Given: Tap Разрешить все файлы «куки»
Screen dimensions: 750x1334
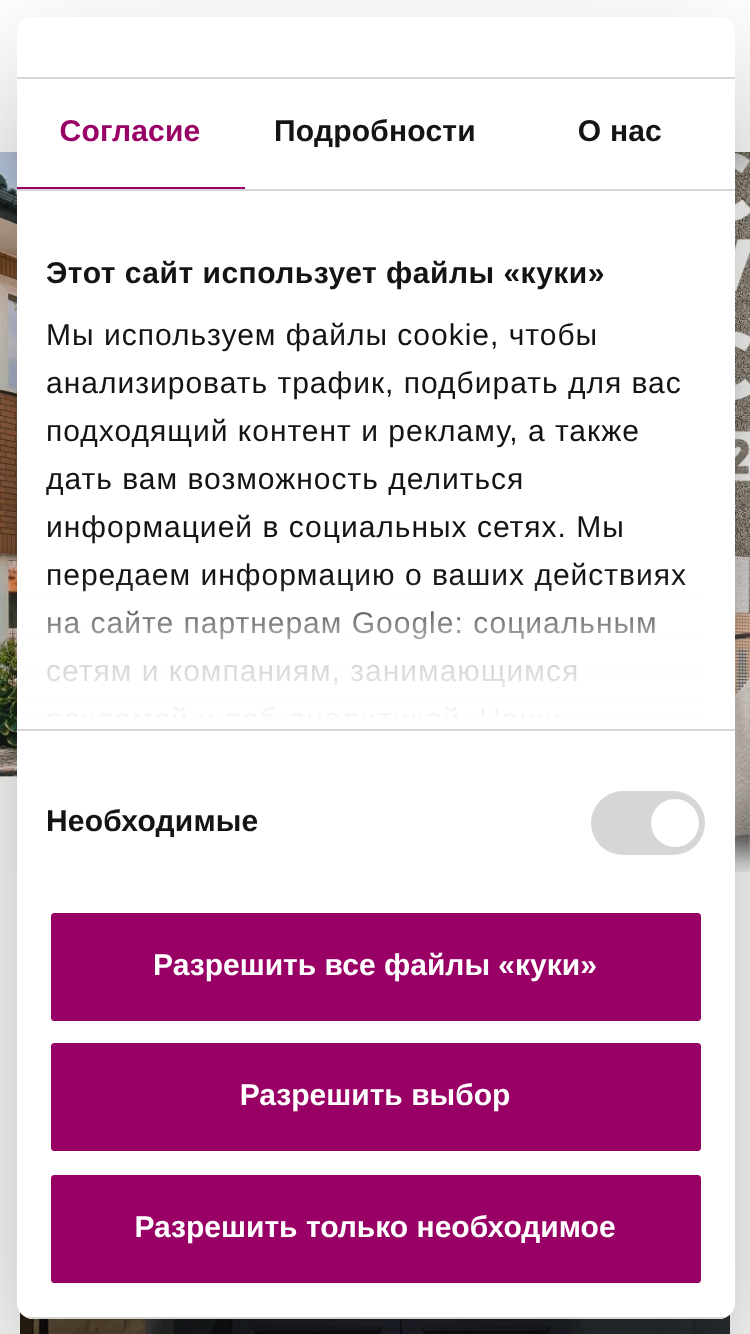Looking at the screenshot, I should [376, 967].
